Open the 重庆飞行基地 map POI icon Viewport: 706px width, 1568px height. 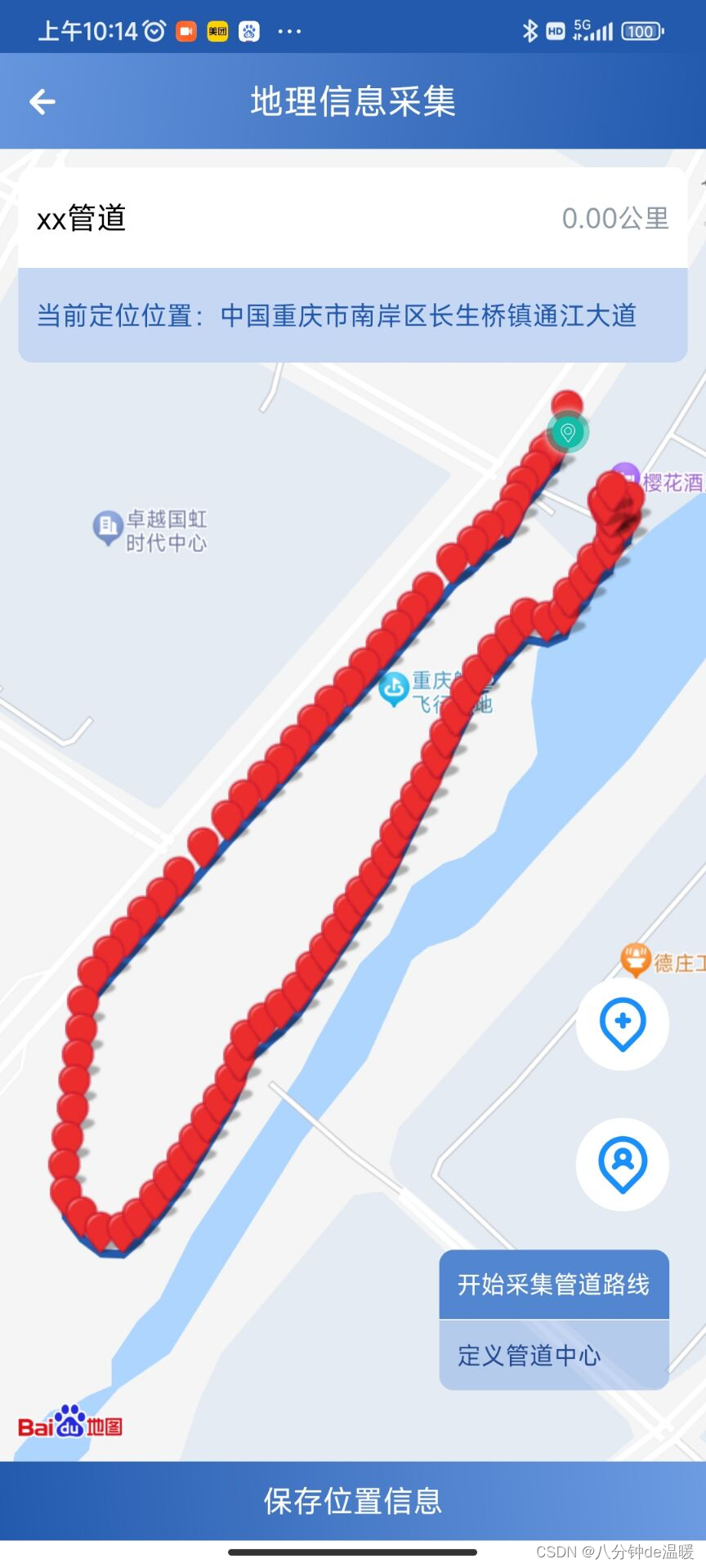(394, 688)
